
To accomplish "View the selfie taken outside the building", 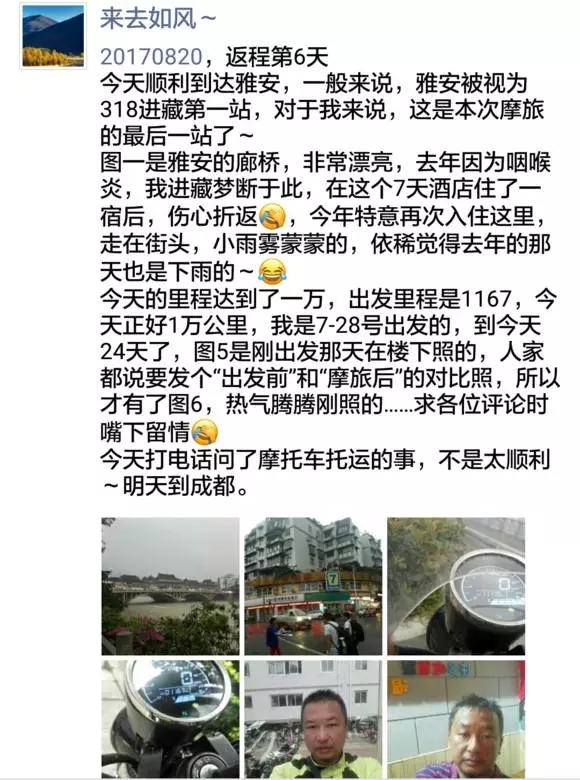I will click(313, 719).
